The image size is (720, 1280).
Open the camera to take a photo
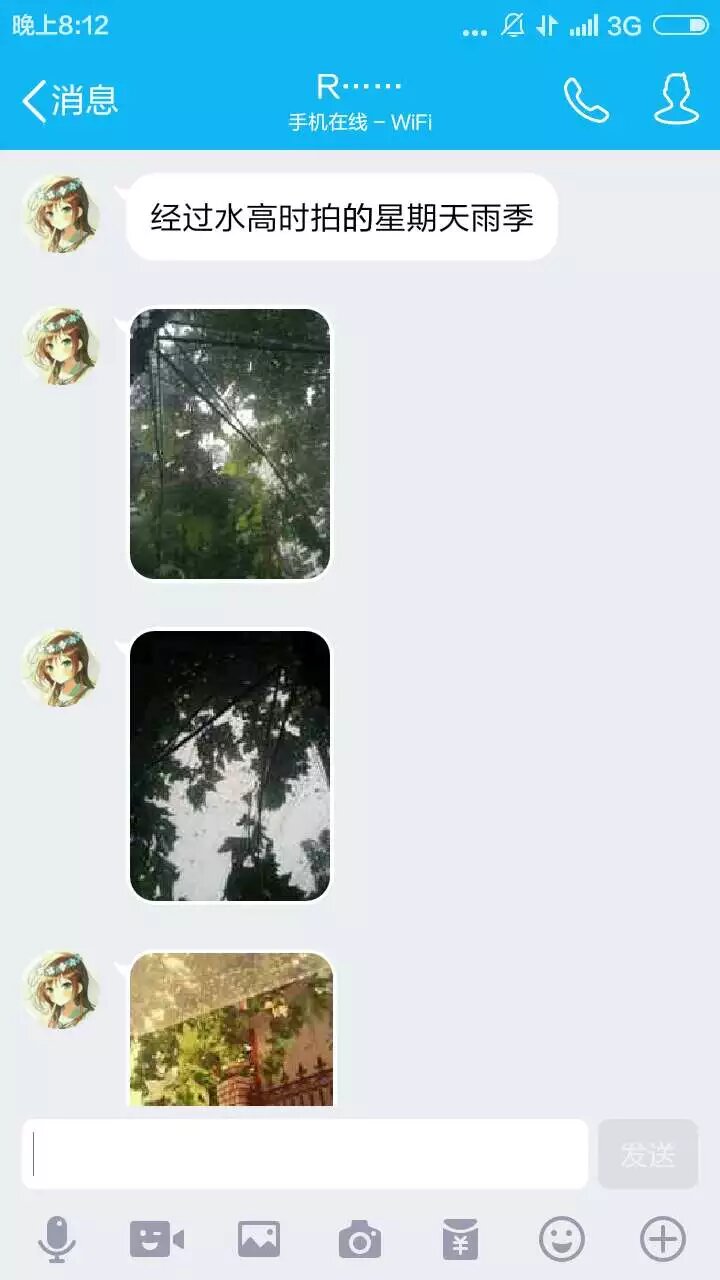360,1240
